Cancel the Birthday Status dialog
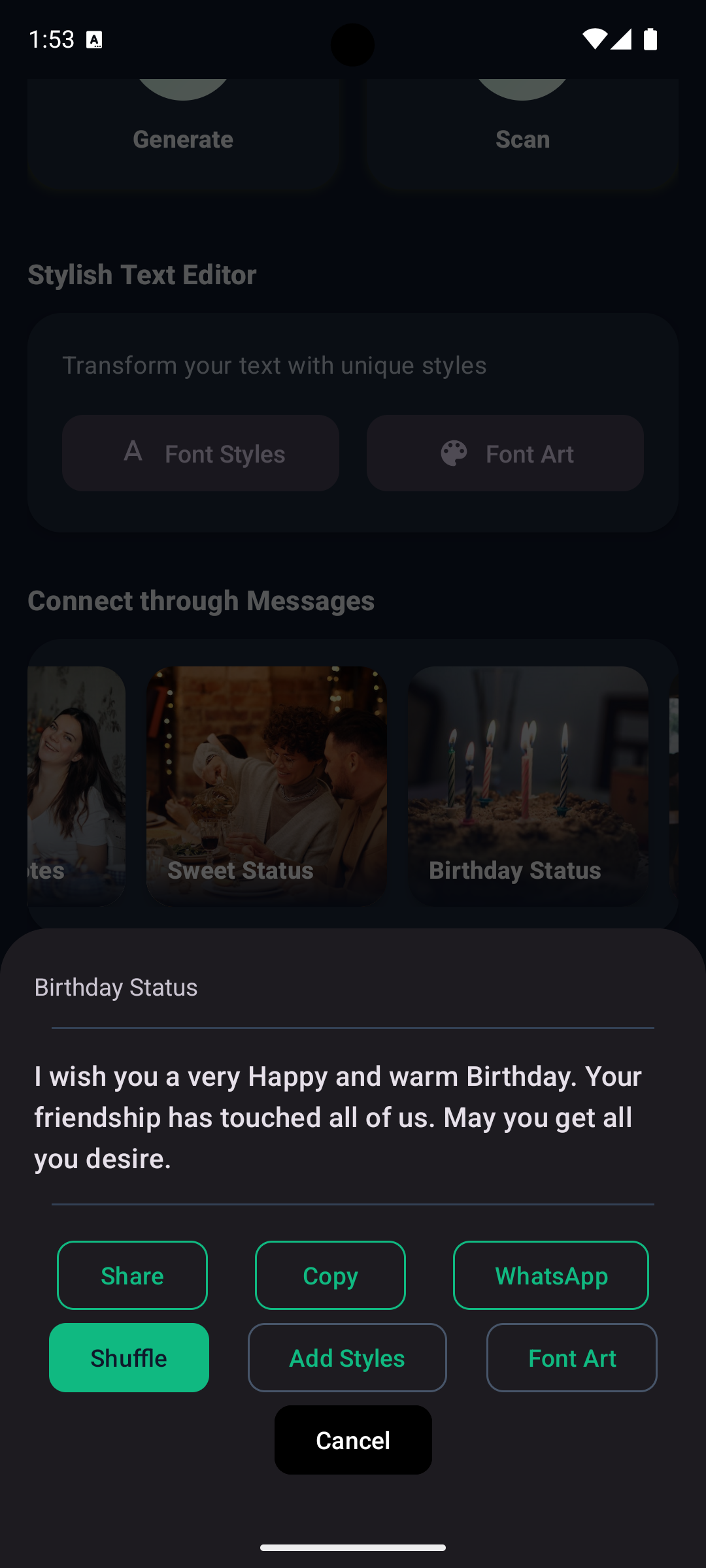Screen dimensions: 706x1568 pyautogui.click(x=352, y=1440)
